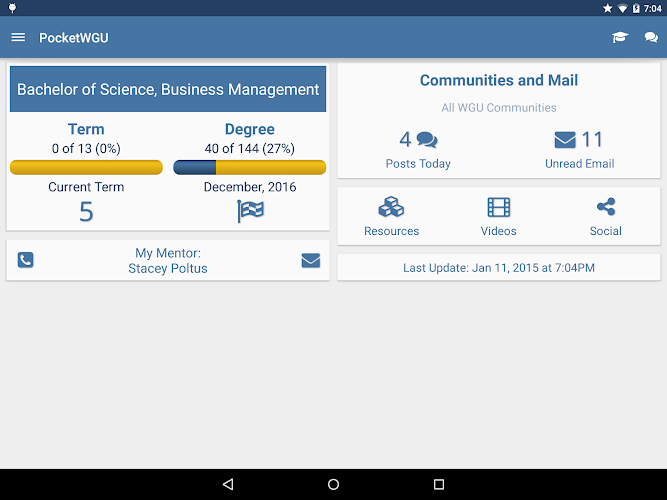
Task: Email mentor Stacey Poltus
Action: pos(311,260)
